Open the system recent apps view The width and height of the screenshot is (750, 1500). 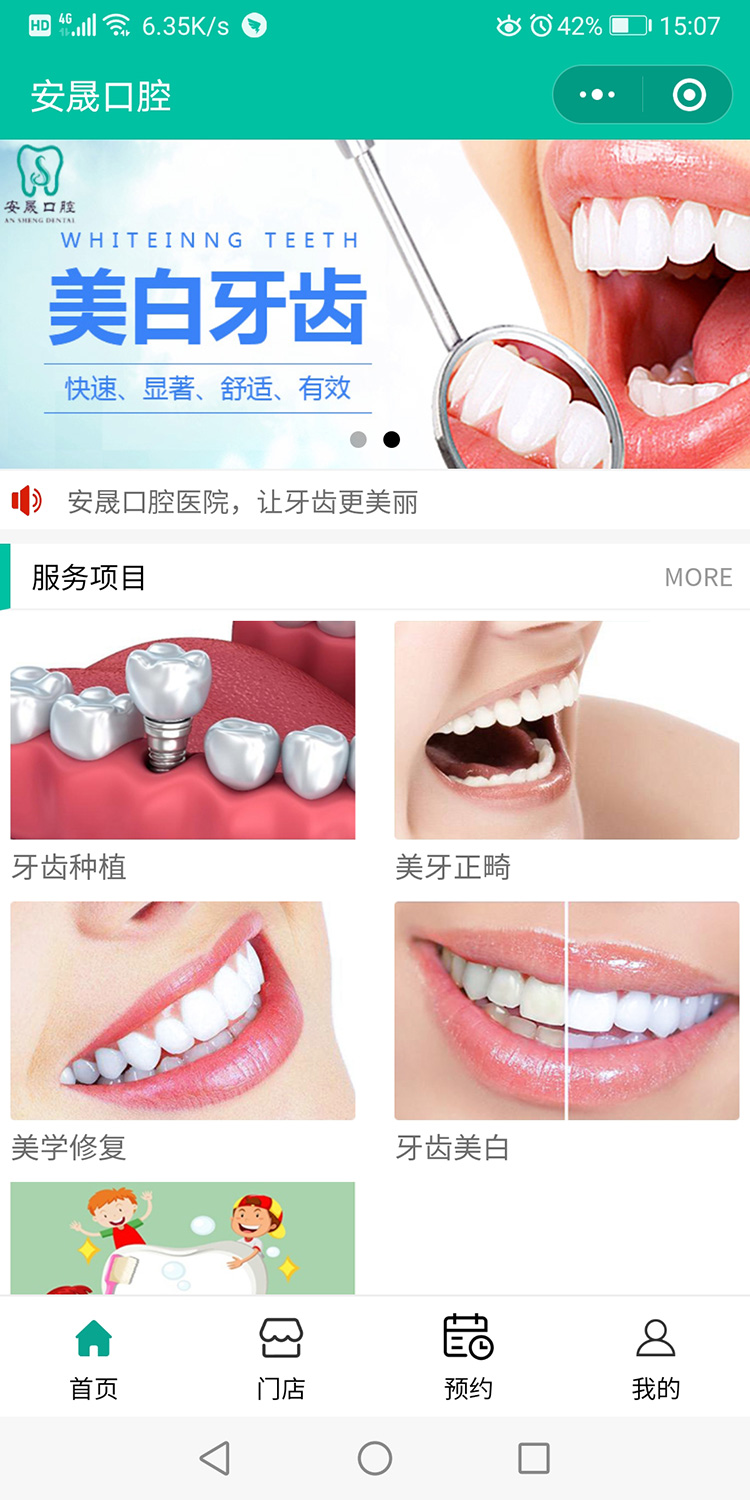point(534,1458)
